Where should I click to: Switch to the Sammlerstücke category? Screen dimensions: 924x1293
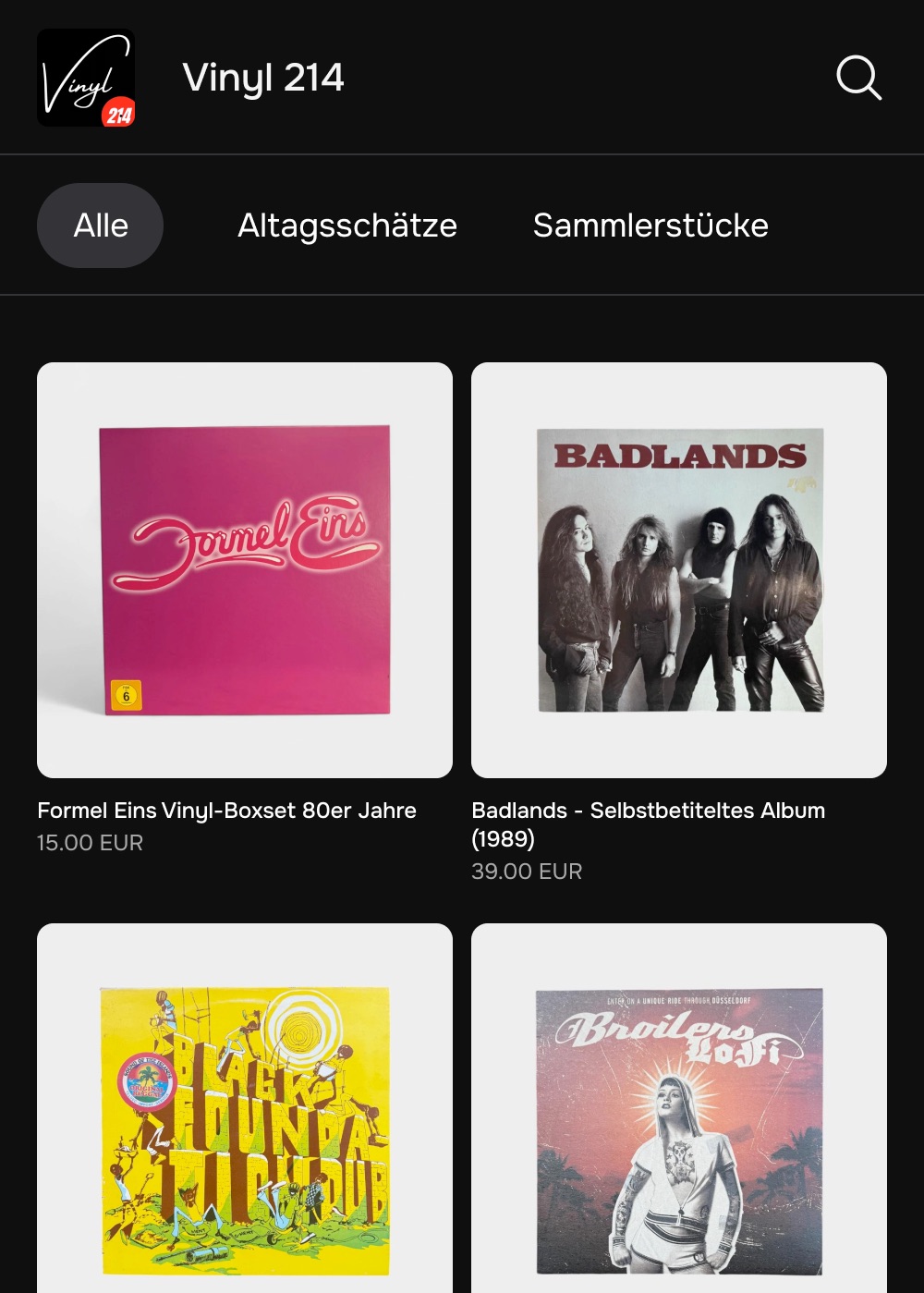pyautogui.click(x=650, y=226)
